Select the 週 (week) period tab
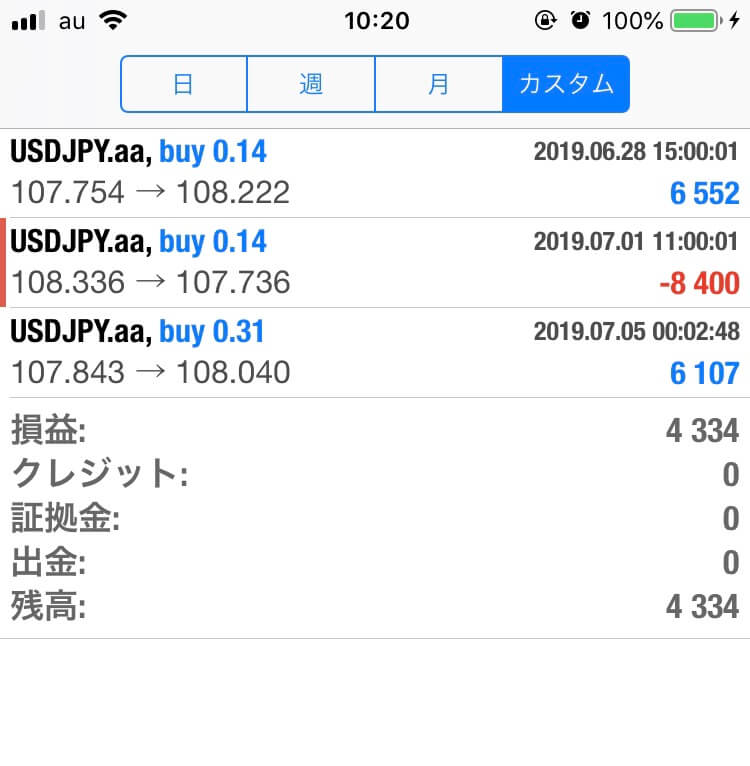Viewport: 750px width, 766px height. [x=311, y=84]
